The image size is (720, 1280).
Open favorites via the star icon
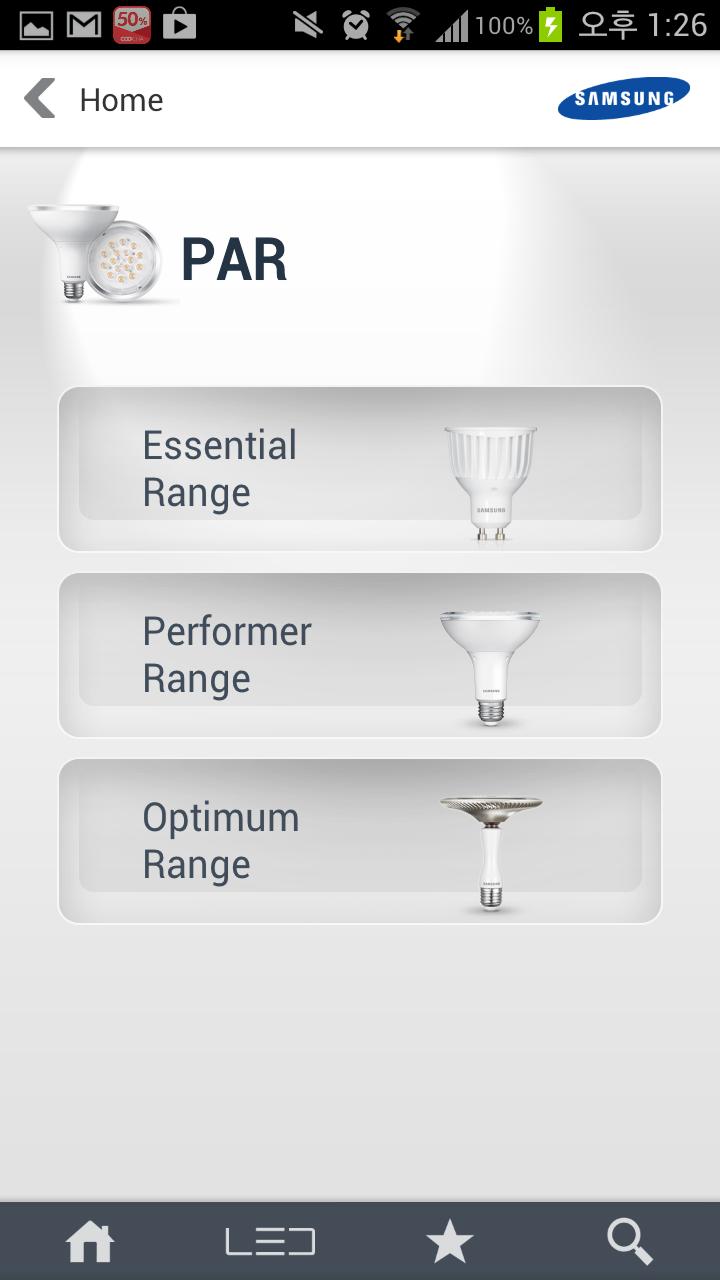point(450,1240)
